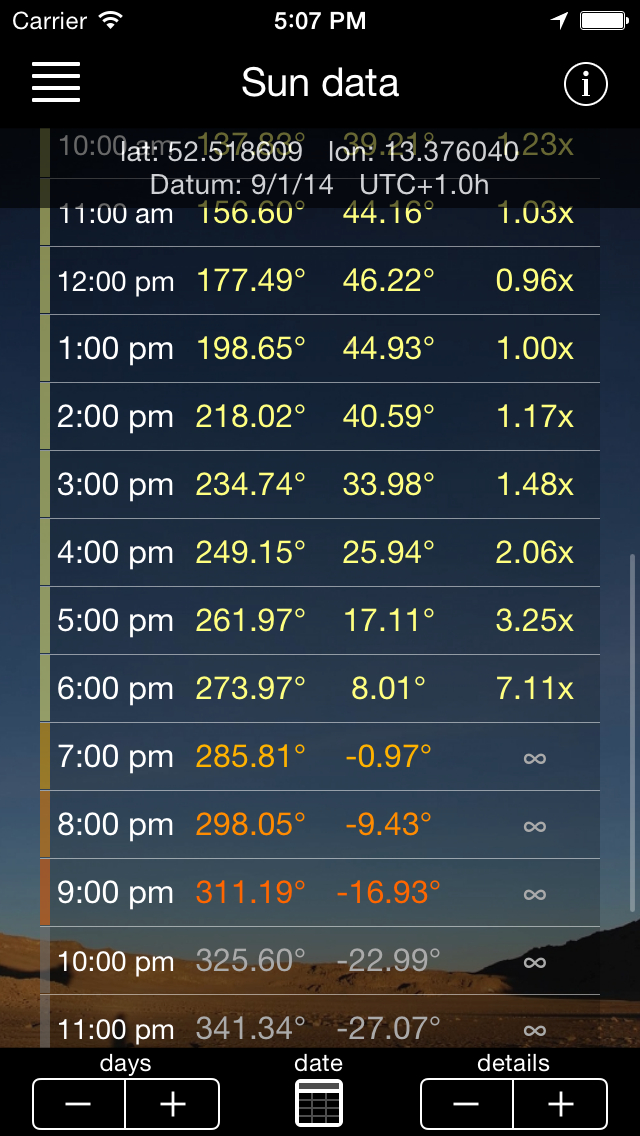The height and width of the screenshot is (1136, 640).
Task: Decrease days with the minus button
Action: pos(79,1104)
